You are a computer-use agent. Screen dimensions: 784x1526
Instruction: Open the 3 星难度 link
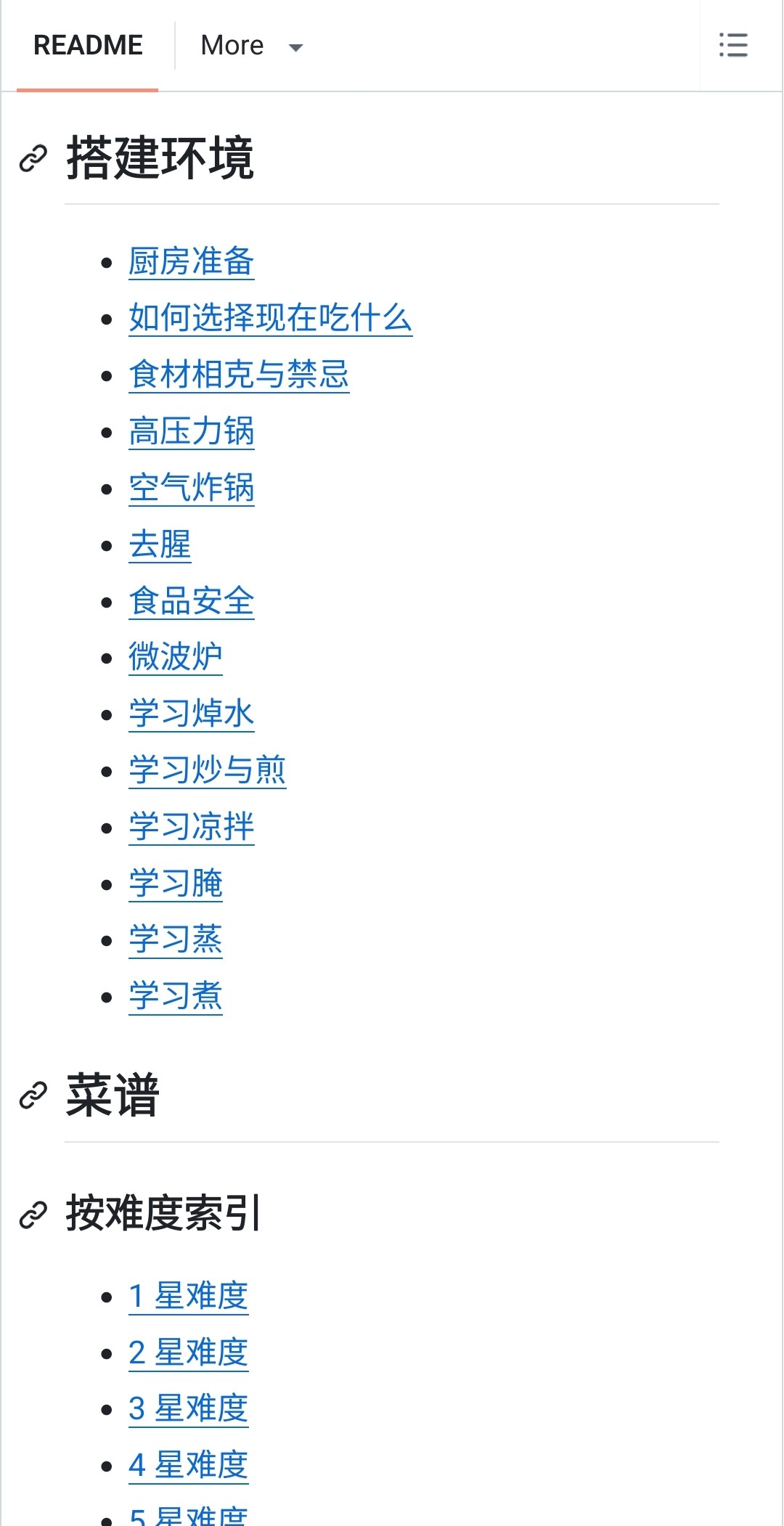pos(189,1410)
